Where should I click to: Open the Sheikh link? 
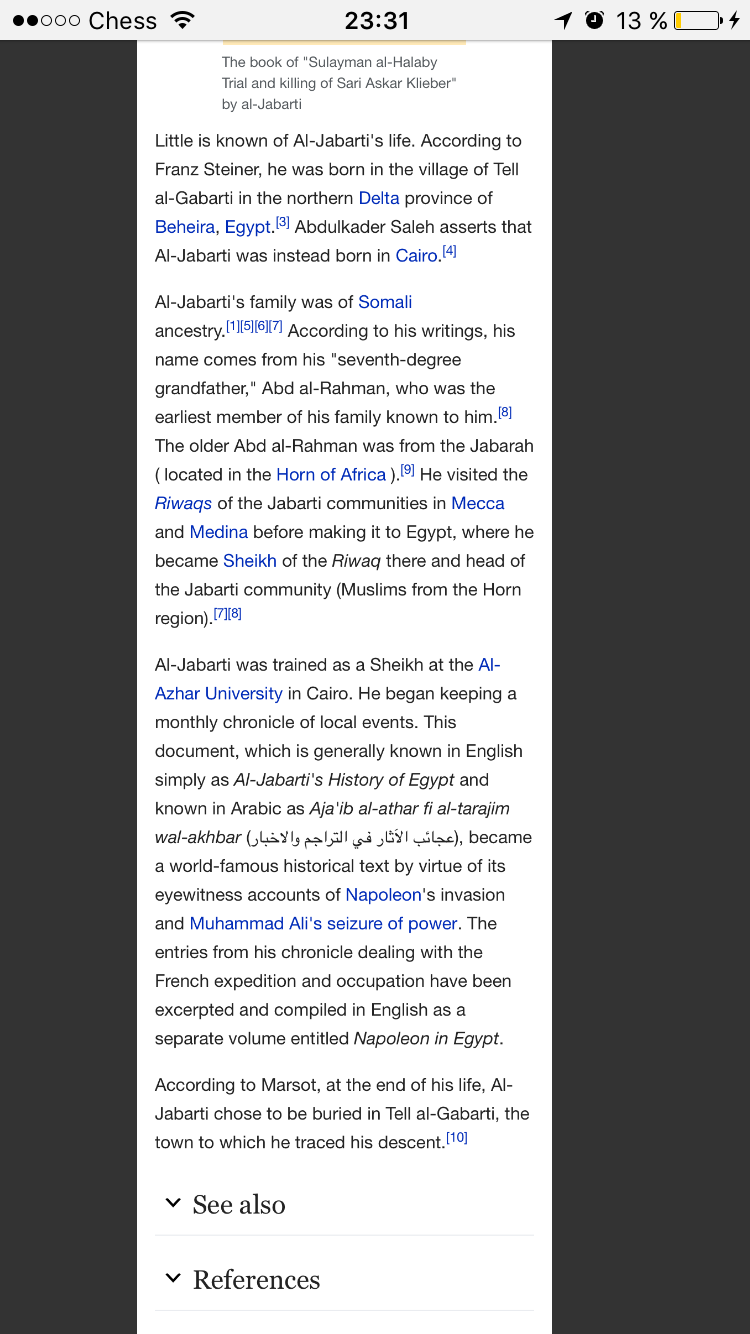point(249,561)
